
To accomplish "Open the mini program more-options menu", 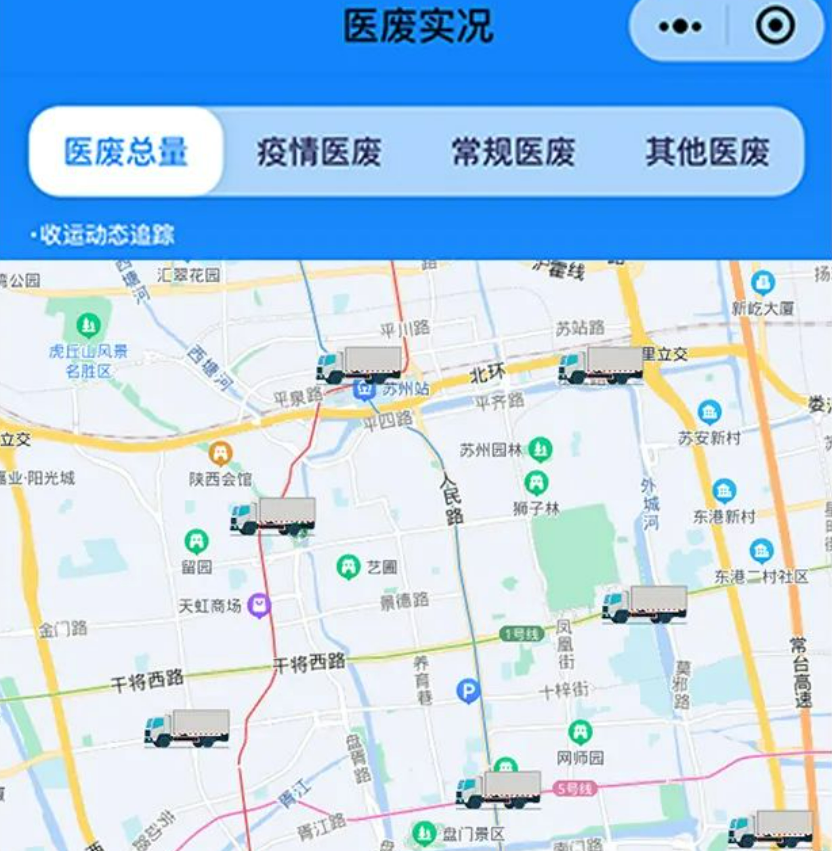I will 680,27.
